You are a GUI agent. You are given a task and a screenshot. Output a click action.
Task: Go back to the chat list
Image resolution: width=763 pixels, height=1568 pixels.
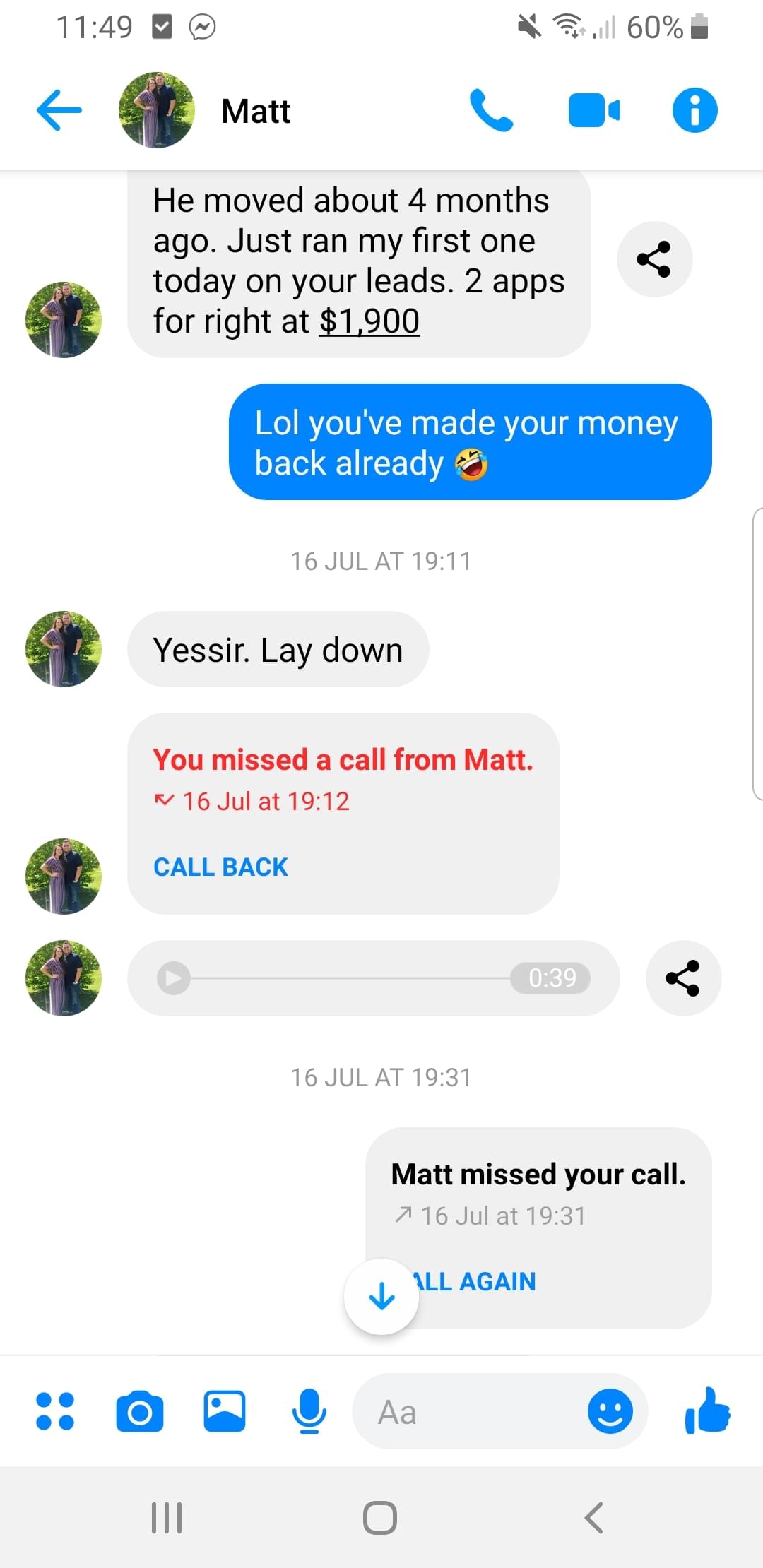[59, 110]
